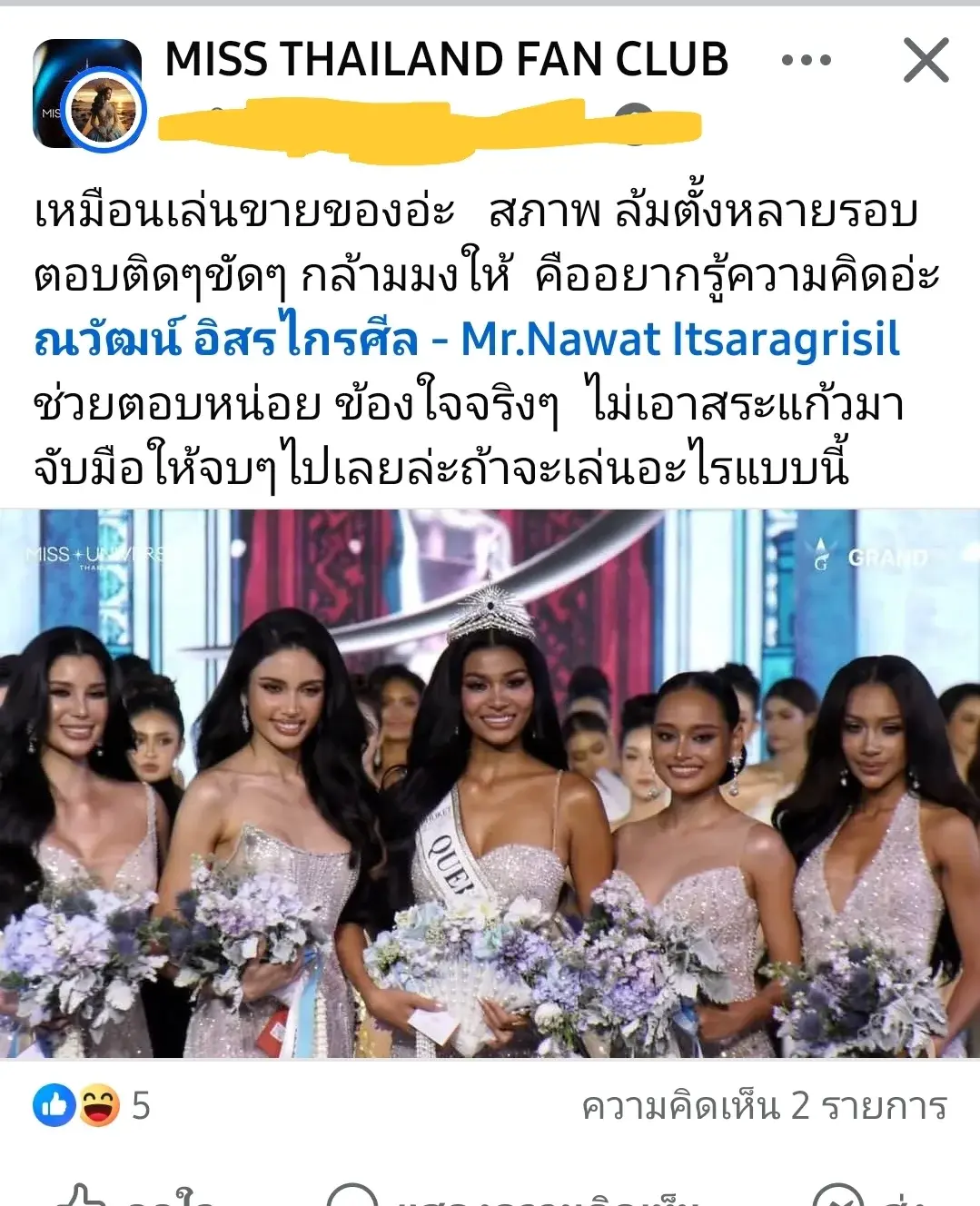980x1206 pixels.
Task: Open the 2 comments on this post
Action: 764,1105
